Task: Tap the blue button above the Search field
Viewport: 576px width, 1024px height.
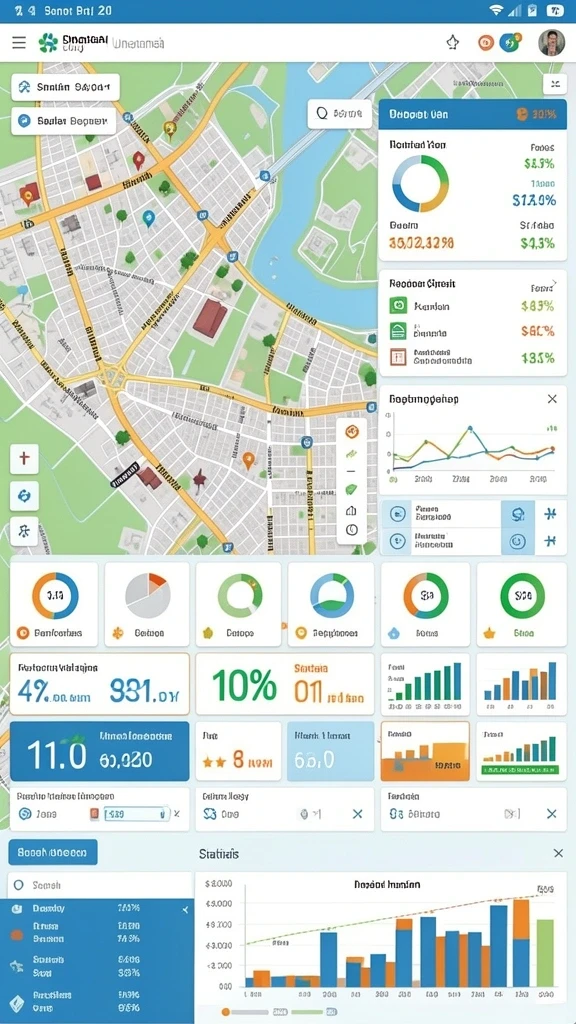Action: (53, 852)
